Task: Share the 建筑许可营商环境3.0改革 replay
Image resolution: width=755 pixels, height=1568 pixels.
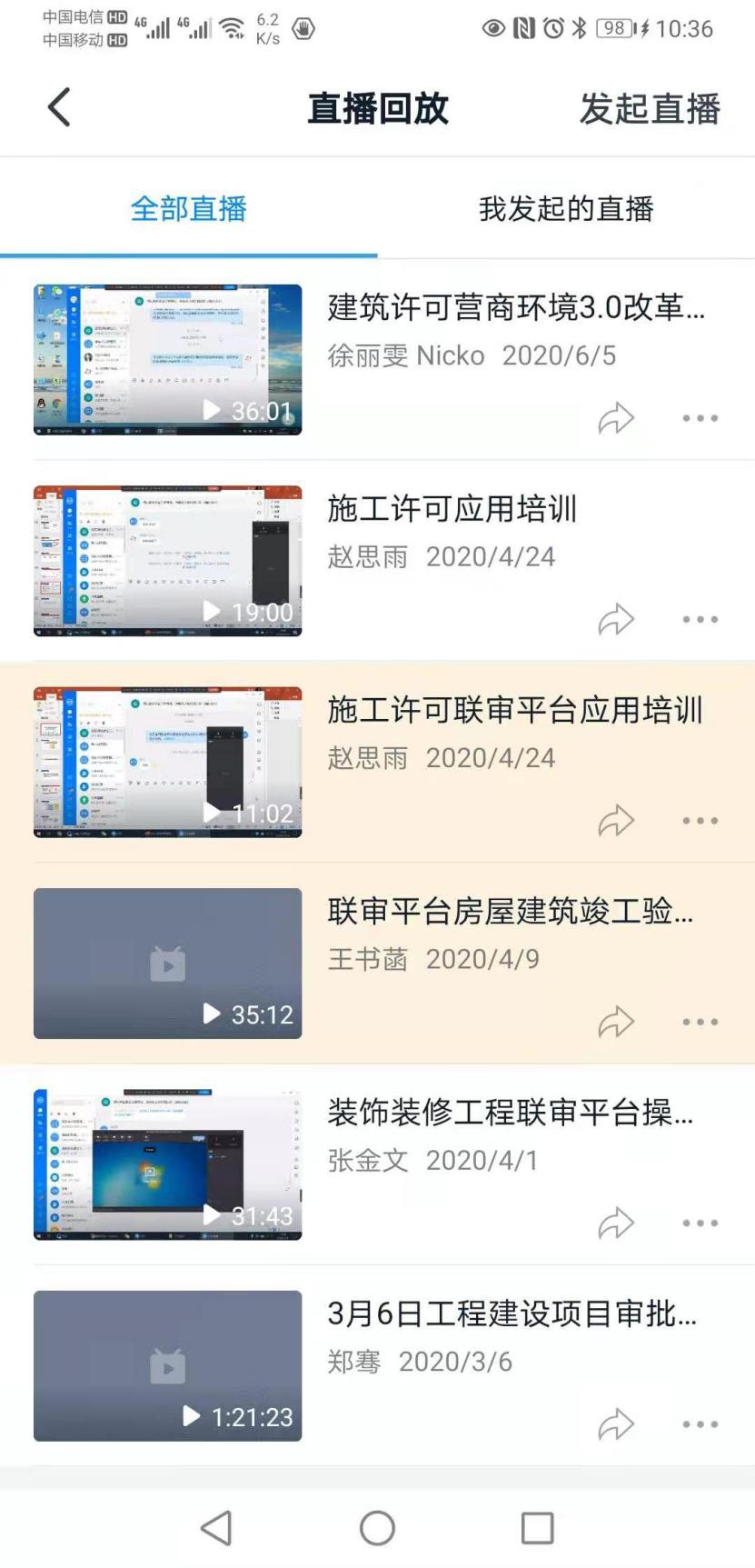Action: (616, 418)
